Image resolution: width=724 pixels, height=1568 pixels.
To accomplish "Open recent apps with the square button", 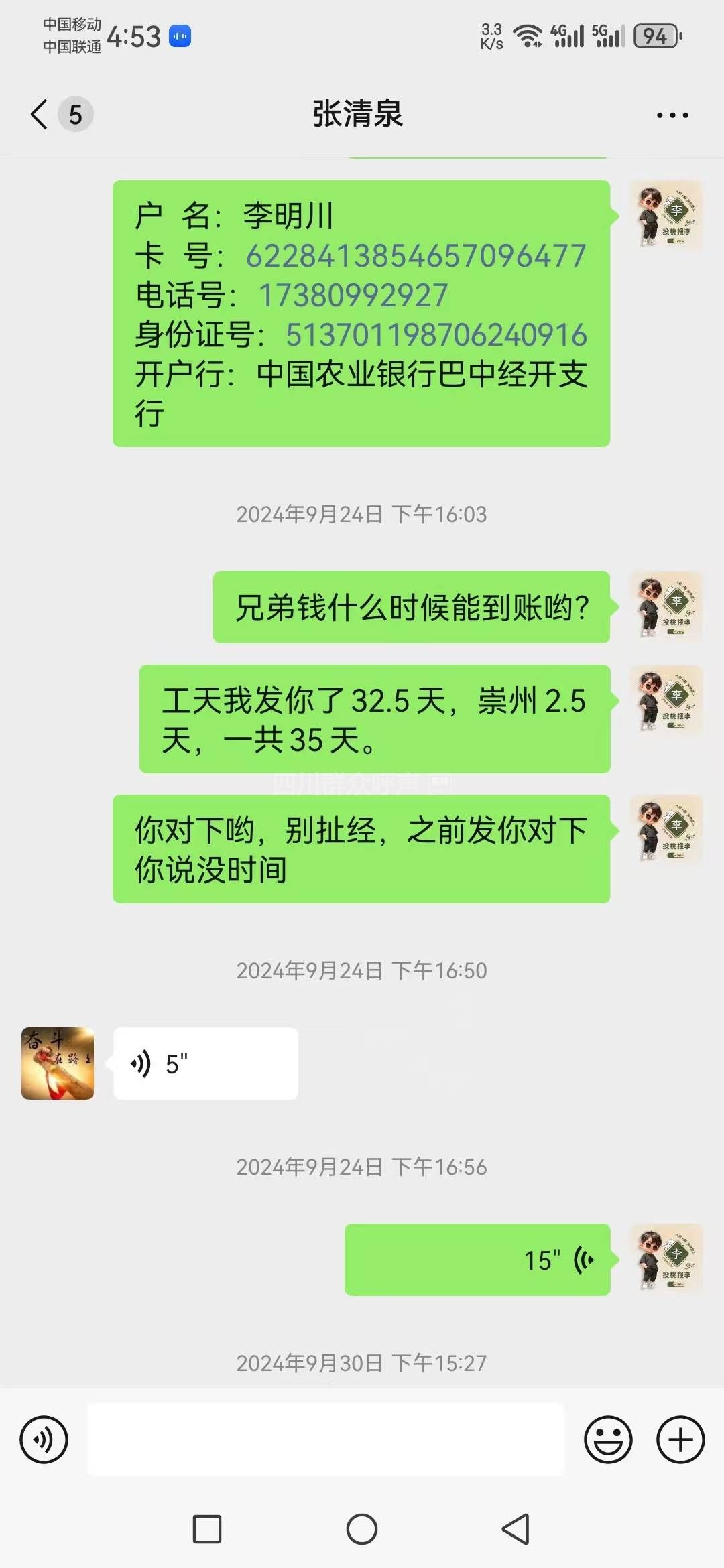I will pos(207,1529).
